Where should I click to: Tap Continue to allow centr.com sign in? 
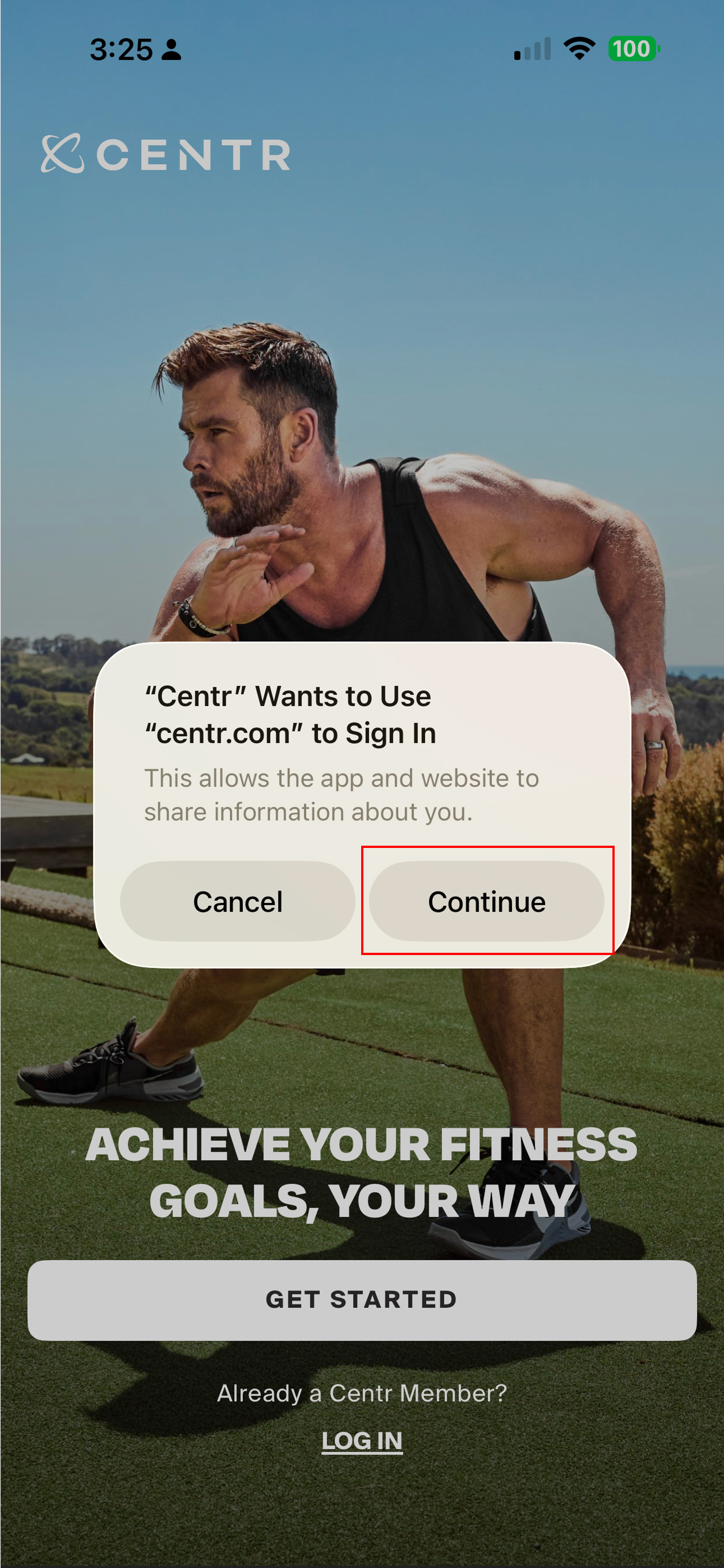tap(487, 901)
